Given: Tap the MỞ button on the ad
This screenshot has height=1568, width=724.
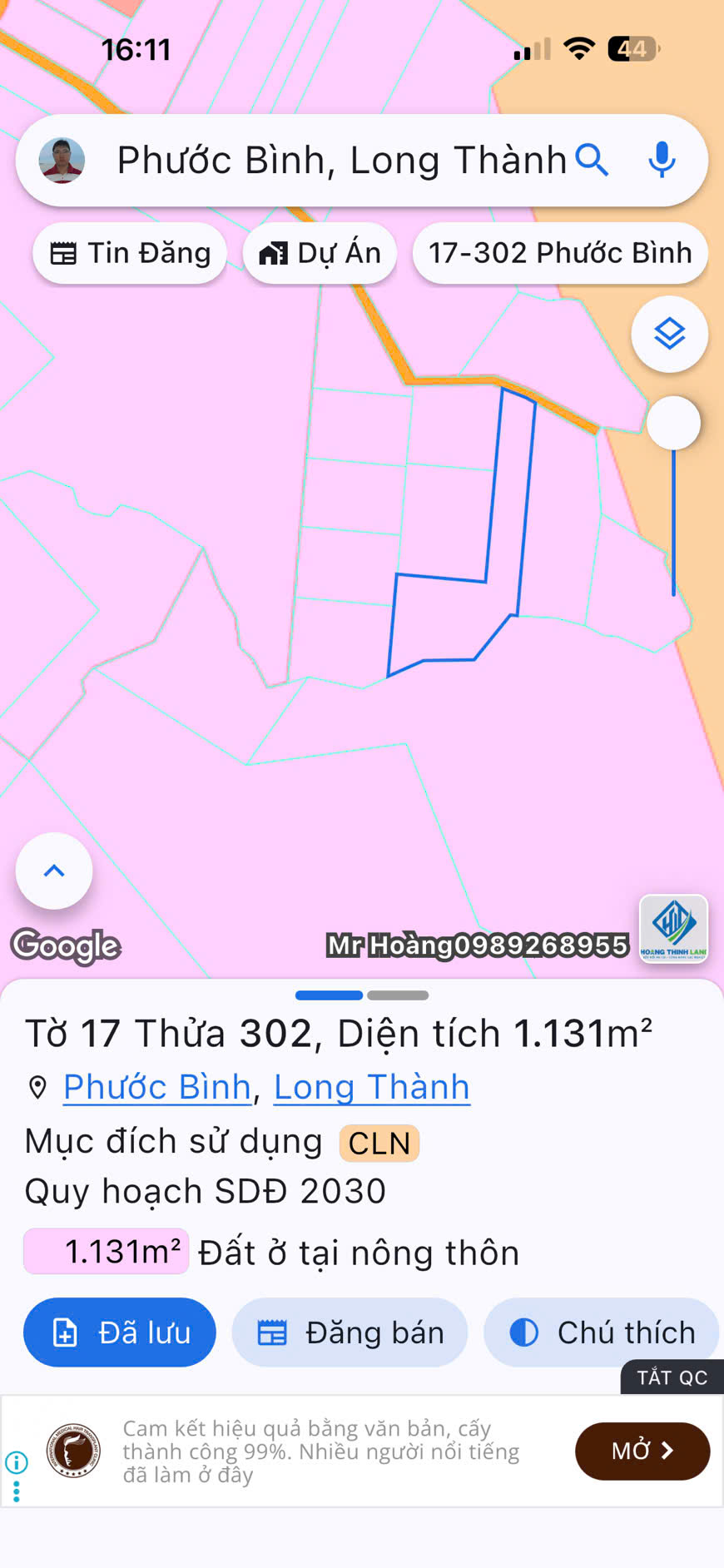Looking at the screenshot, I should pyautogui.click(x=642, y=1451).
